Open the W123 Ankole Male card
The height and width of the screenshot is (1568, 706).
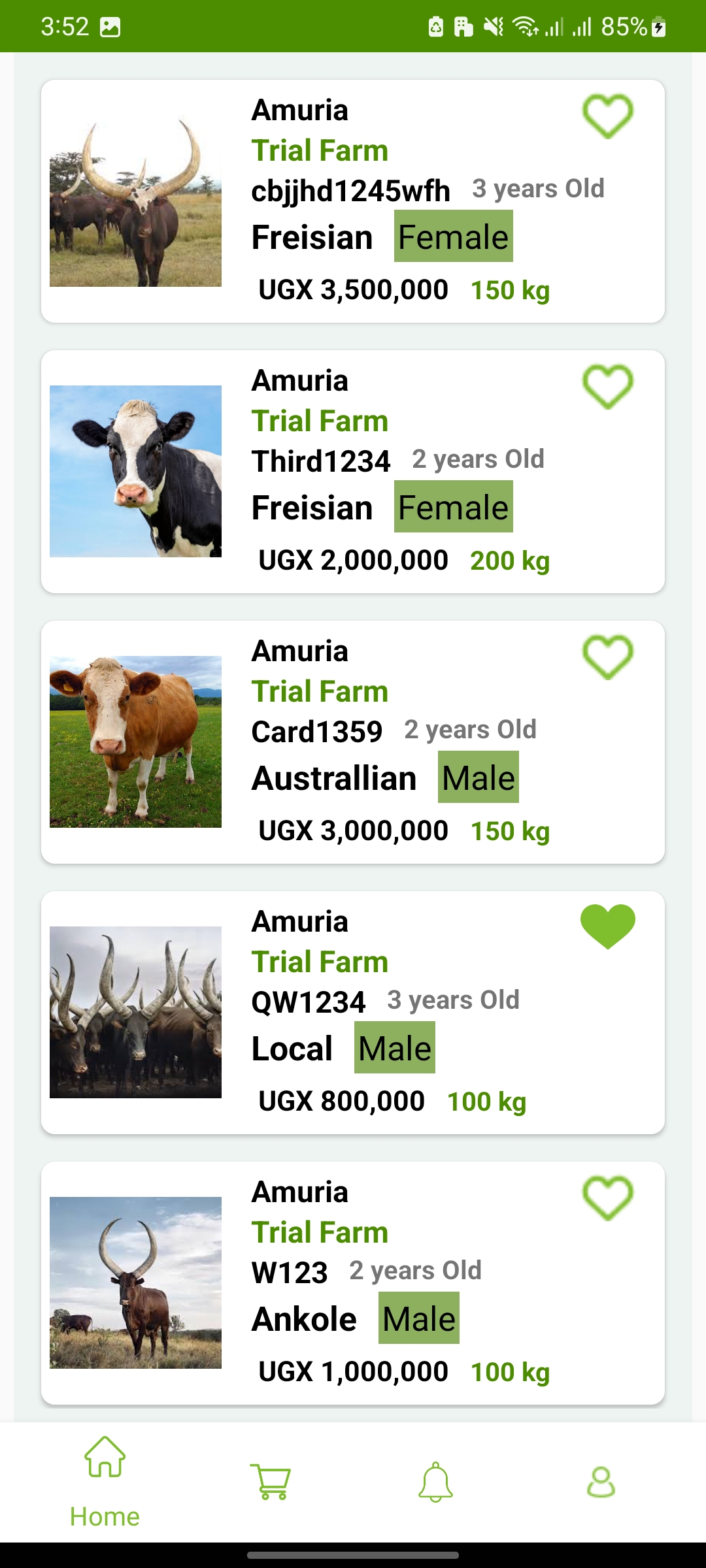353,1283
